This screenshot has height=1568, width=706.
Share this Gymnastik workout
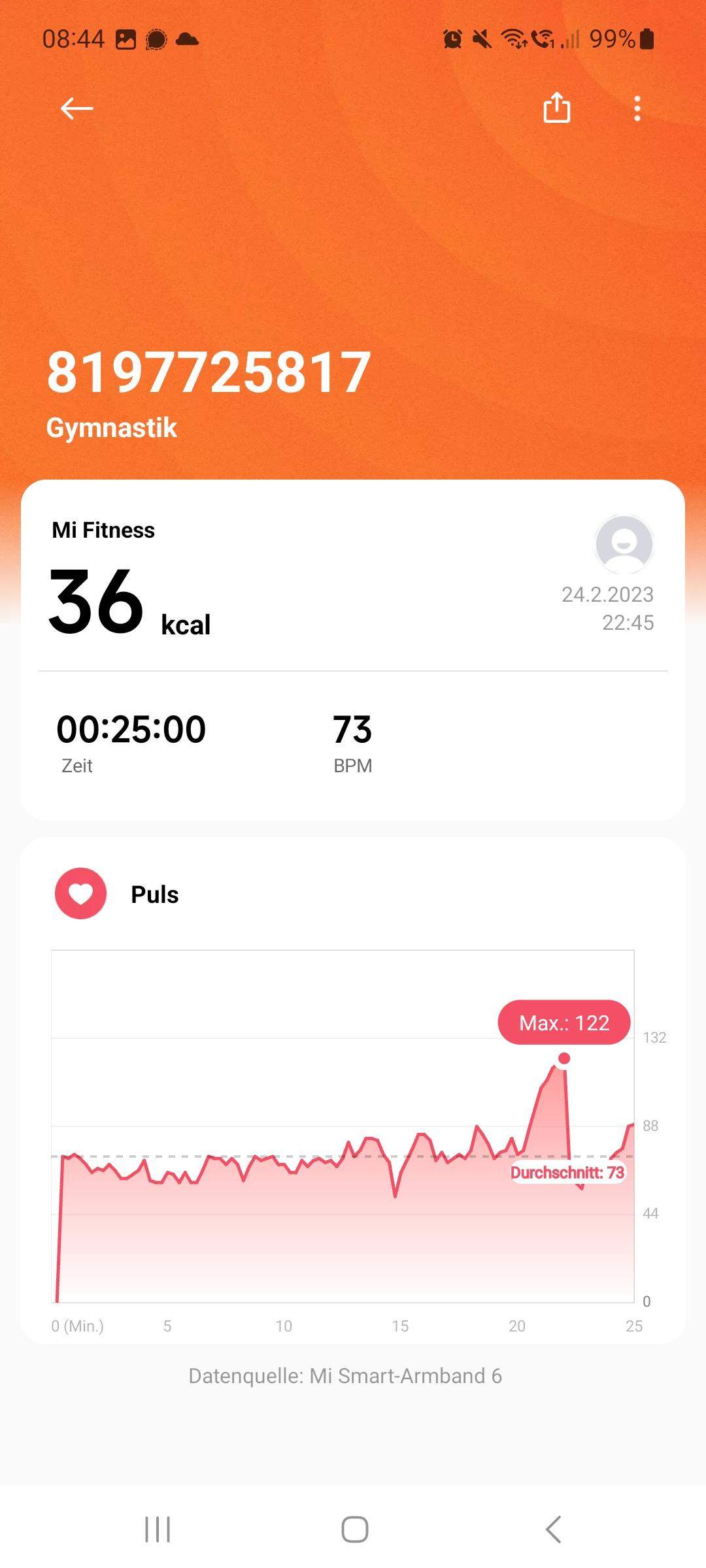point(556,108)
